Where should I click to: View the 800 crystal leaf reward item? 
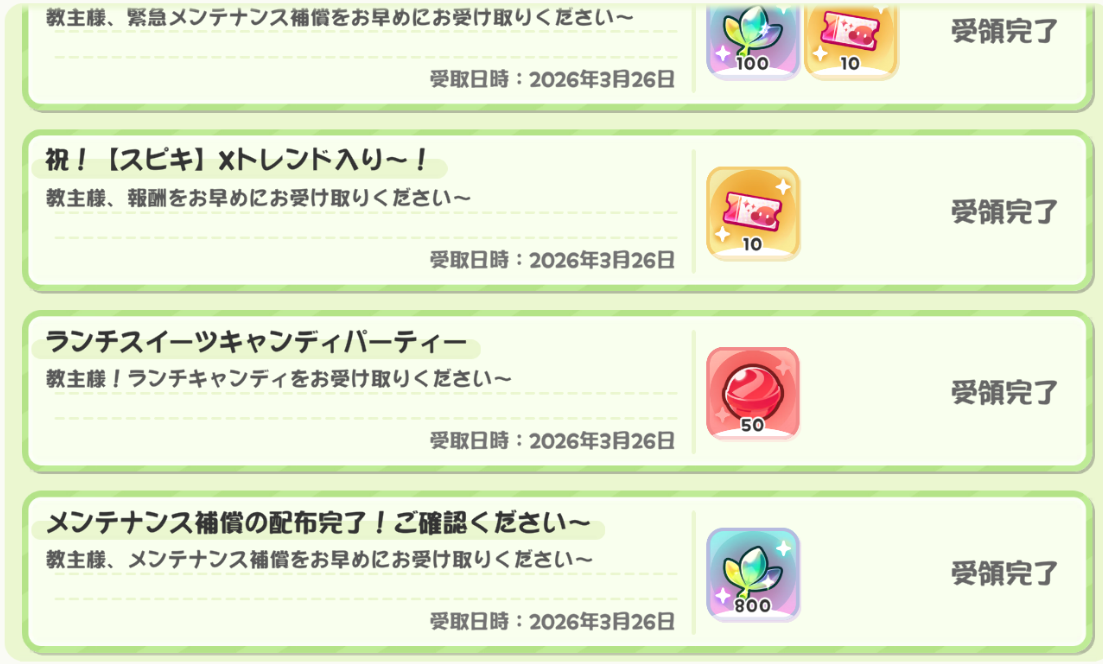753,574
